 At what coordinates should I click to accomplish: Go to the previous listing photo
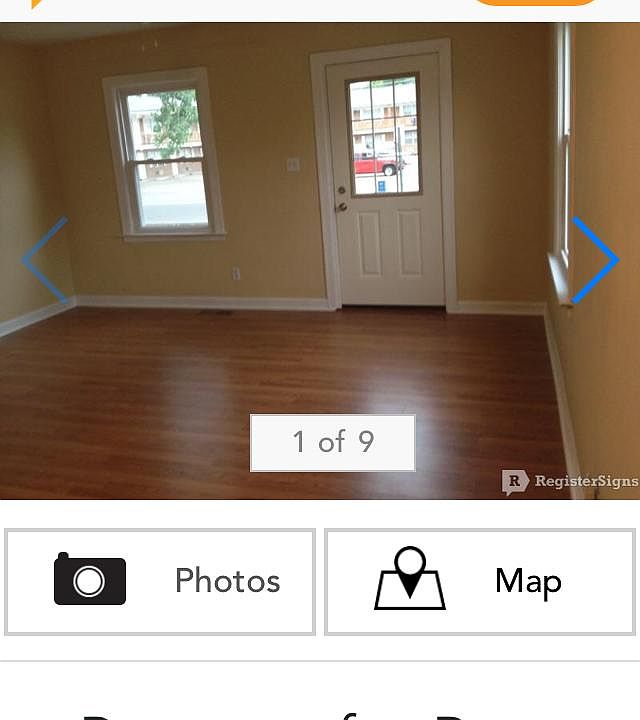coord(44,260)
